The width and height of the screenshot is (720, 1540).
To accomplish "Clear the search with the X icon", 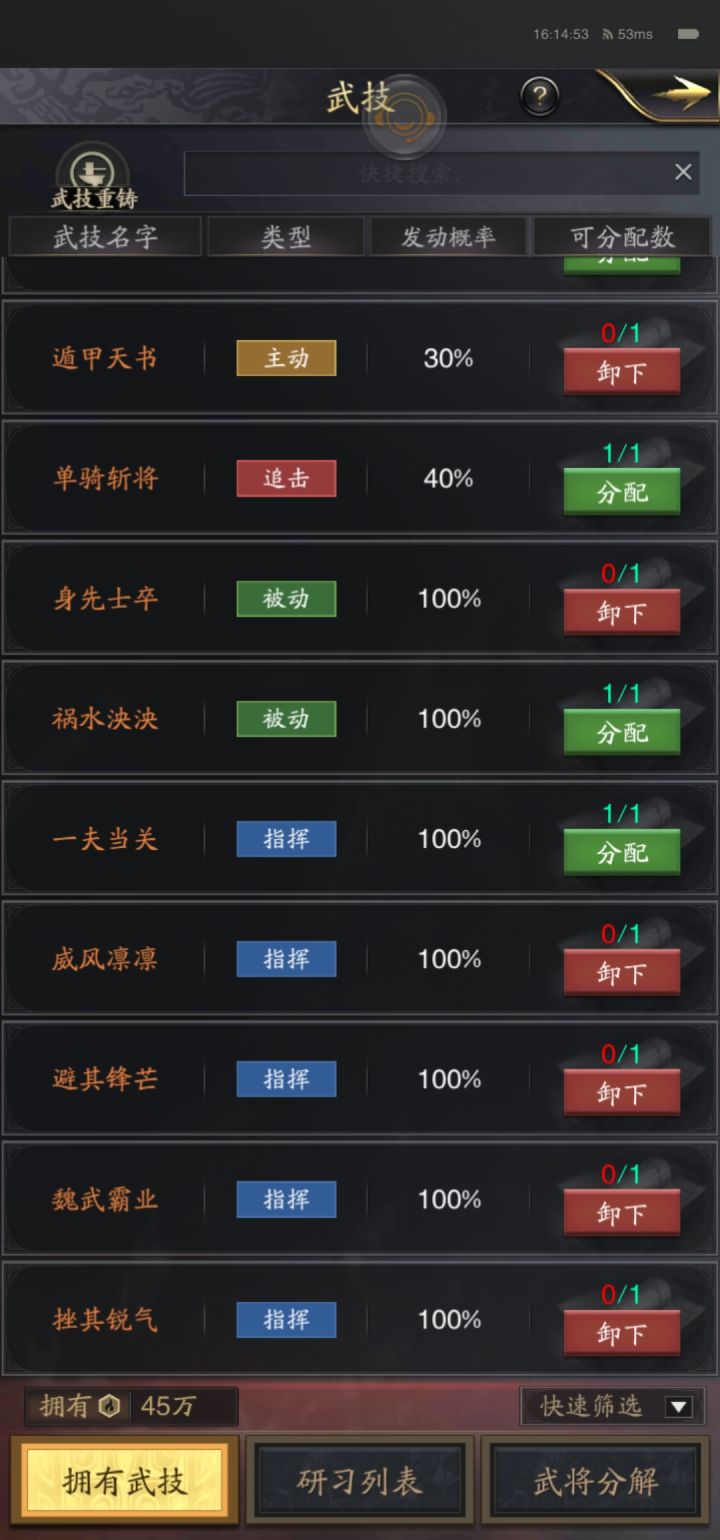I will [x=683, y=172].
